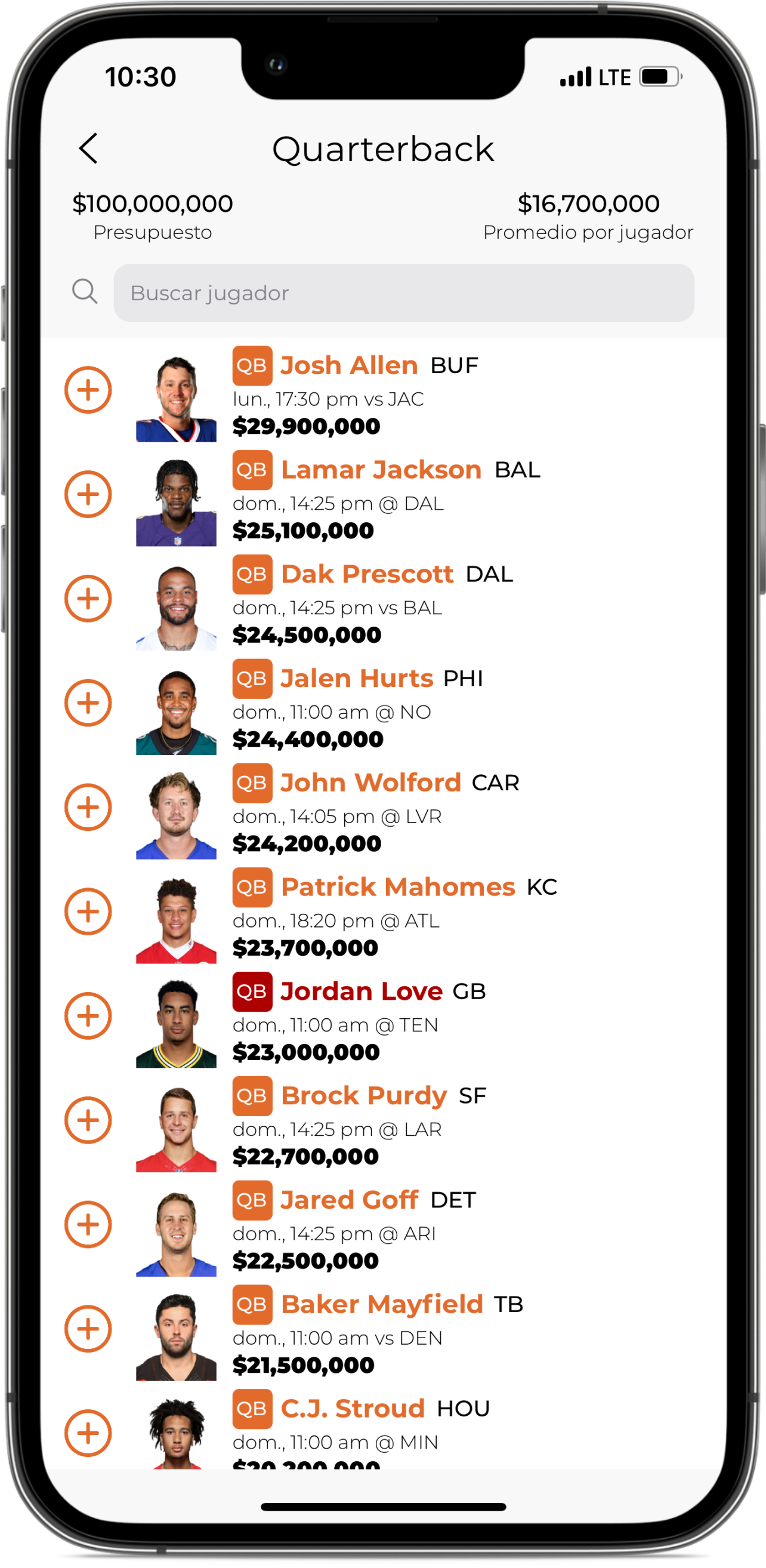Add Jalen Hurts to the team
The image size is (766, 1568).
tap(88, 703)
